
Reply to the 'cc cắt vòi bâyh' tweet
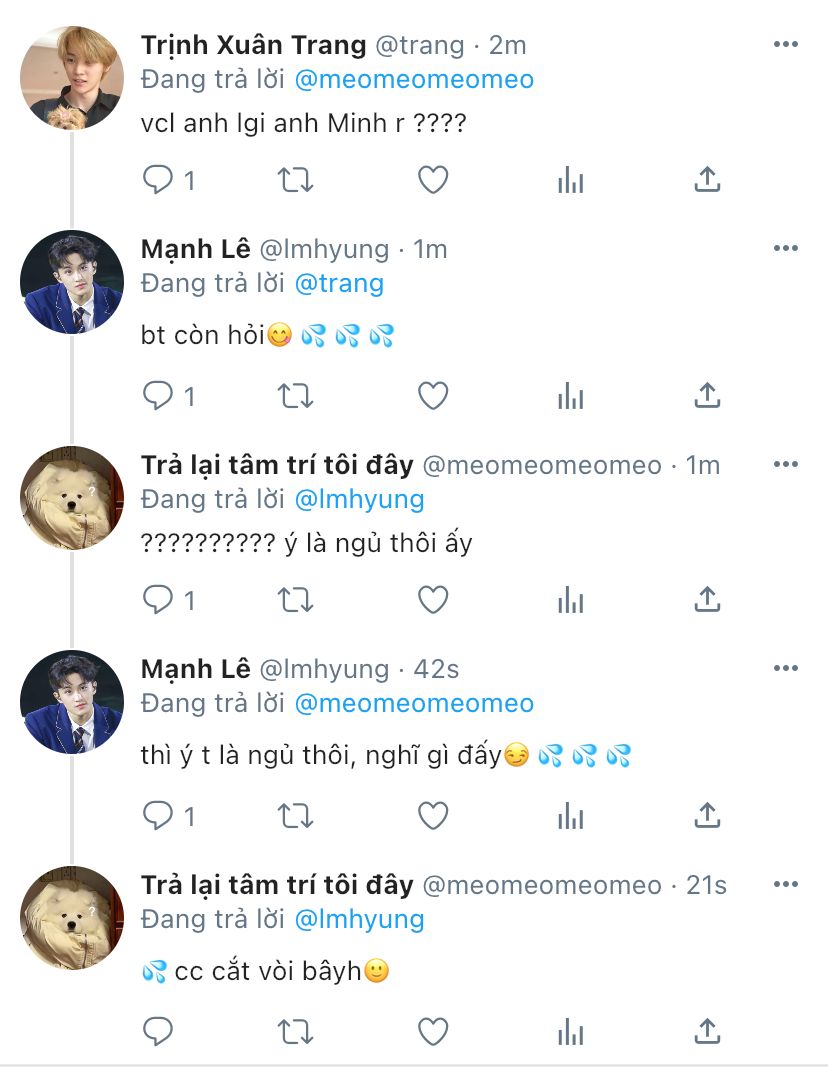(x=158, y=1030)
